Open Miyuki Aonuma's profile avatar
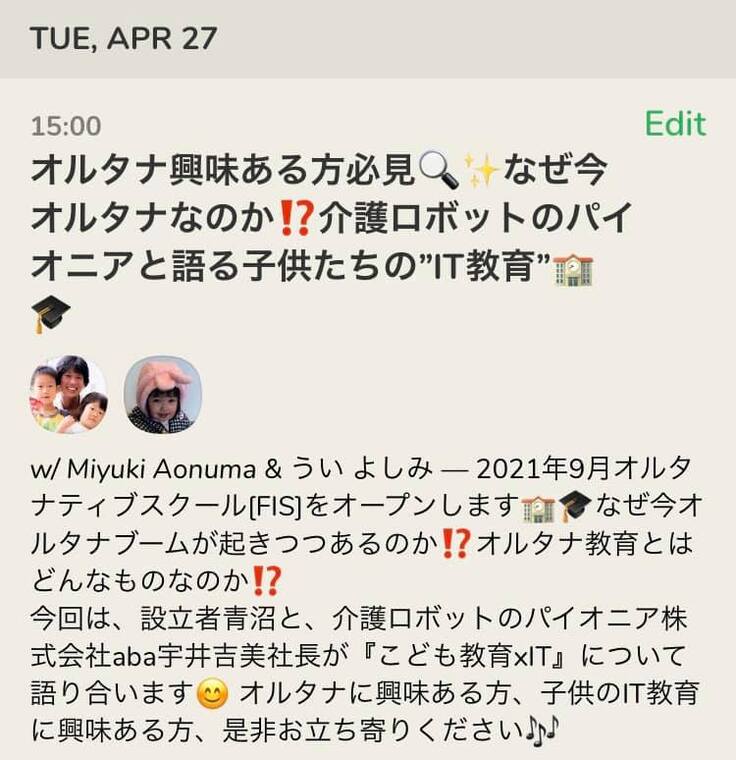 pyautogui.click(x=69, y=394)
